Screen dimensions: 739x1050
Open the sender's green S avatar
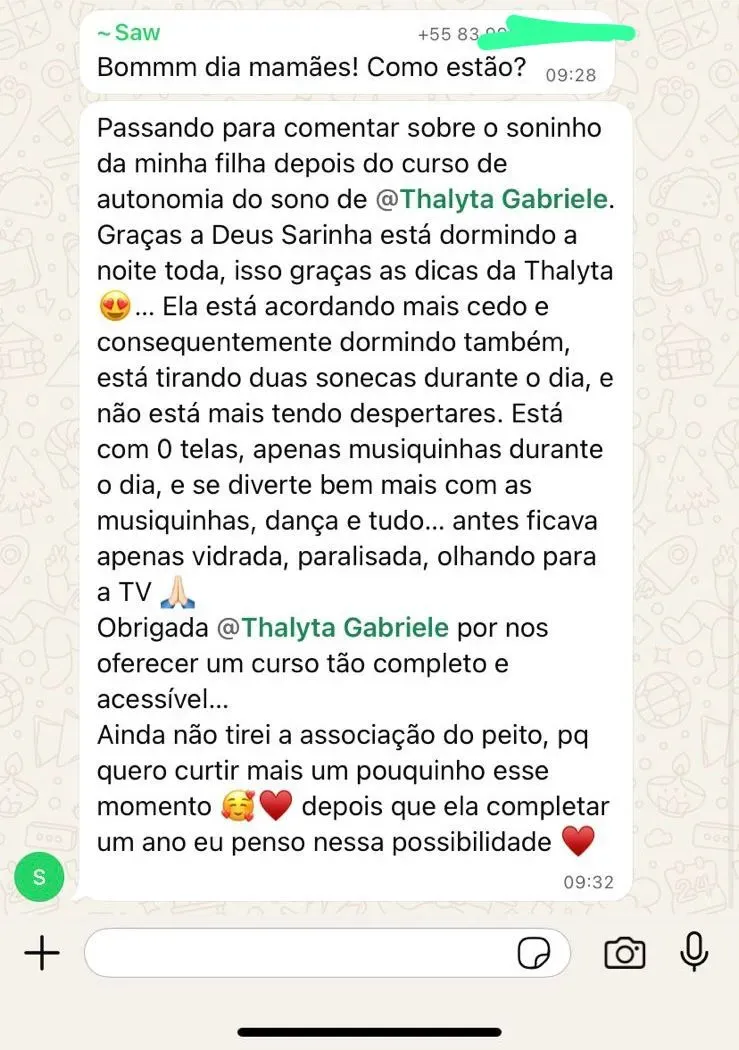pos(39,877)
